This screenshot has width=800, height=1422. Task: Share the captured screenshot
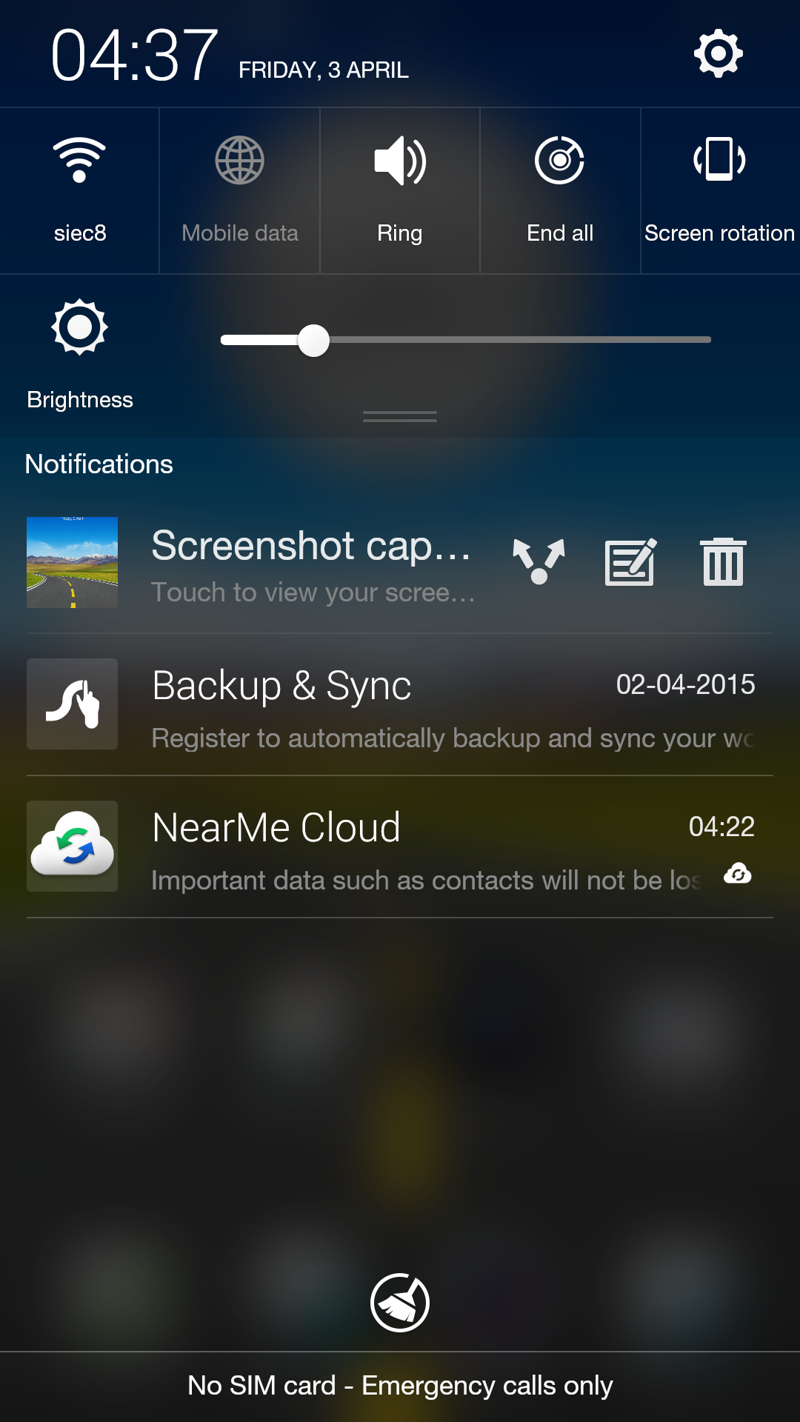[x=538, y=562]
